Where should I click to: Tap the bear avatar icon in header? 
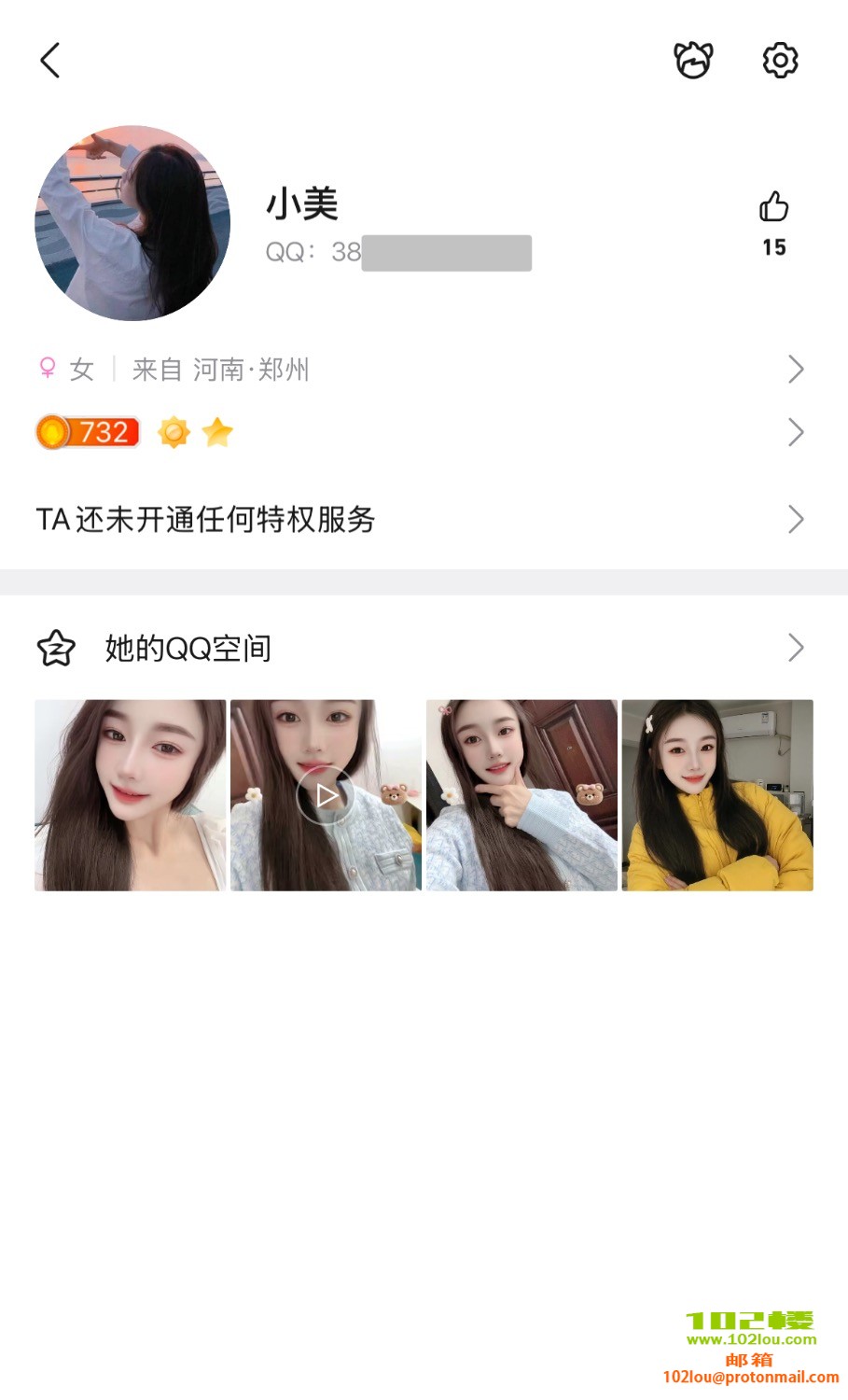tap(693, 61)
